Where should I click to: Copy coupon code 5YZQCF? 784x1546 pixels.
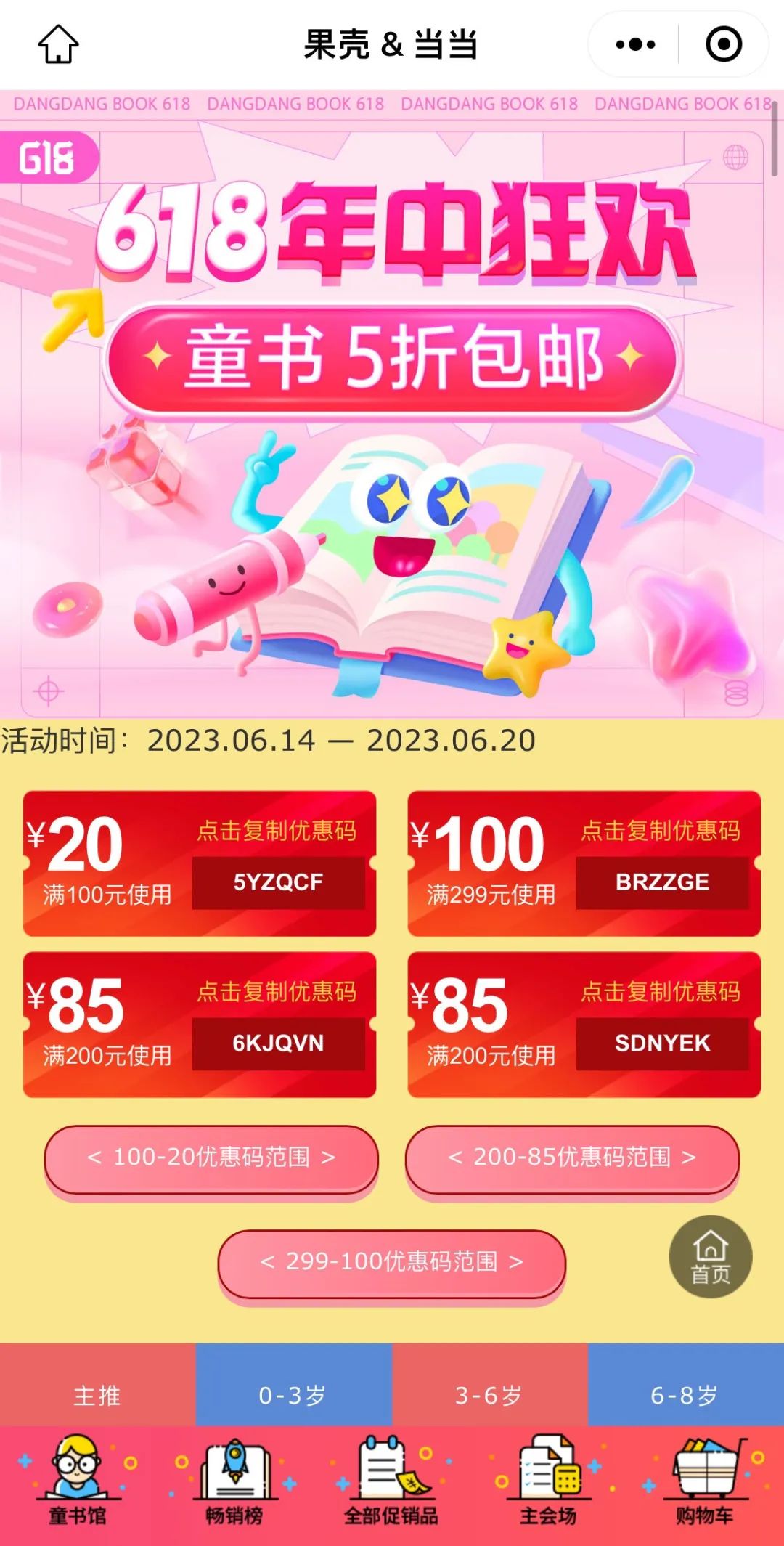click(278, 882)
